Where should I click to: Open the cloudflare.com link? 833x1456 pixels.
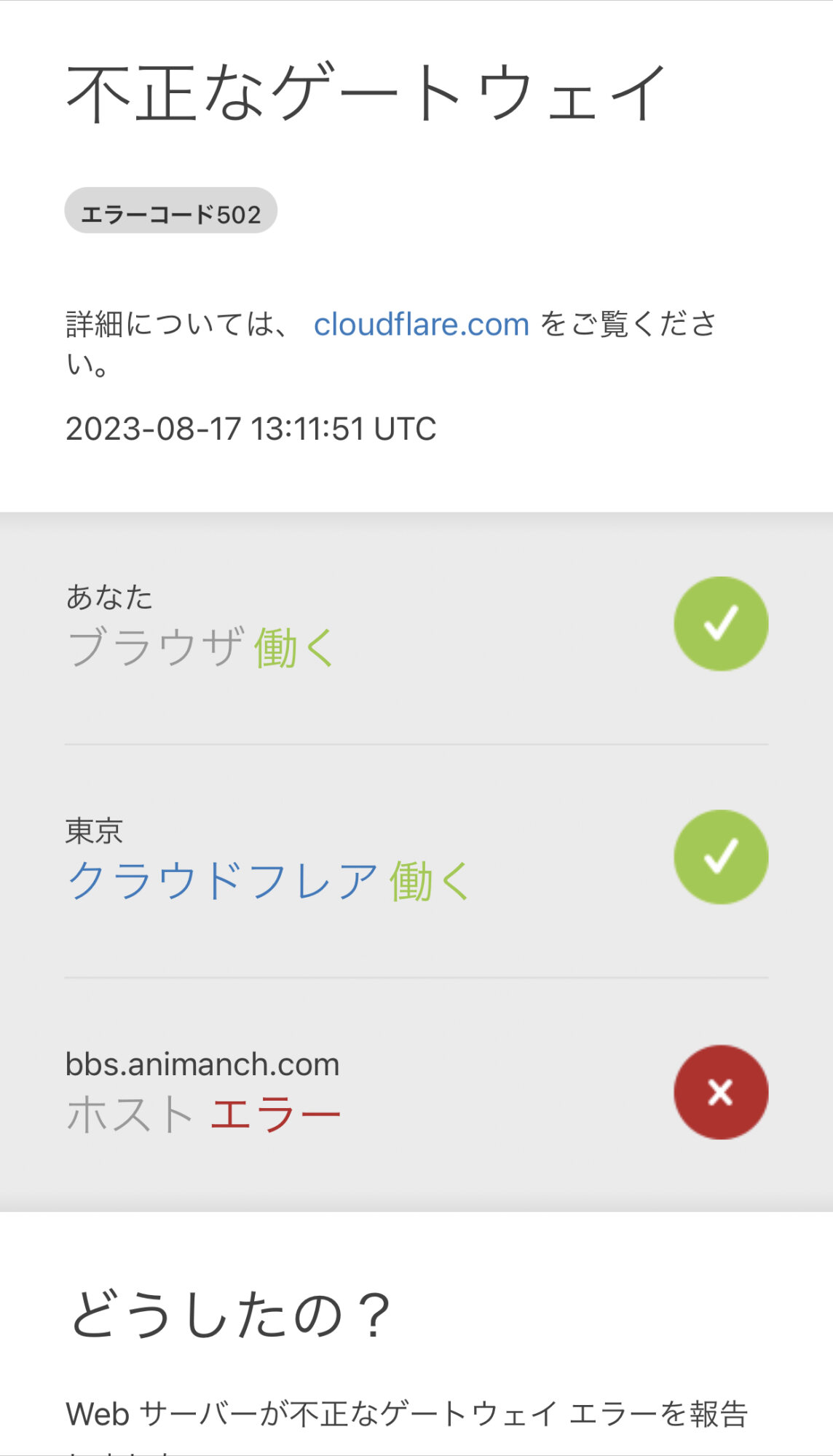421,325
